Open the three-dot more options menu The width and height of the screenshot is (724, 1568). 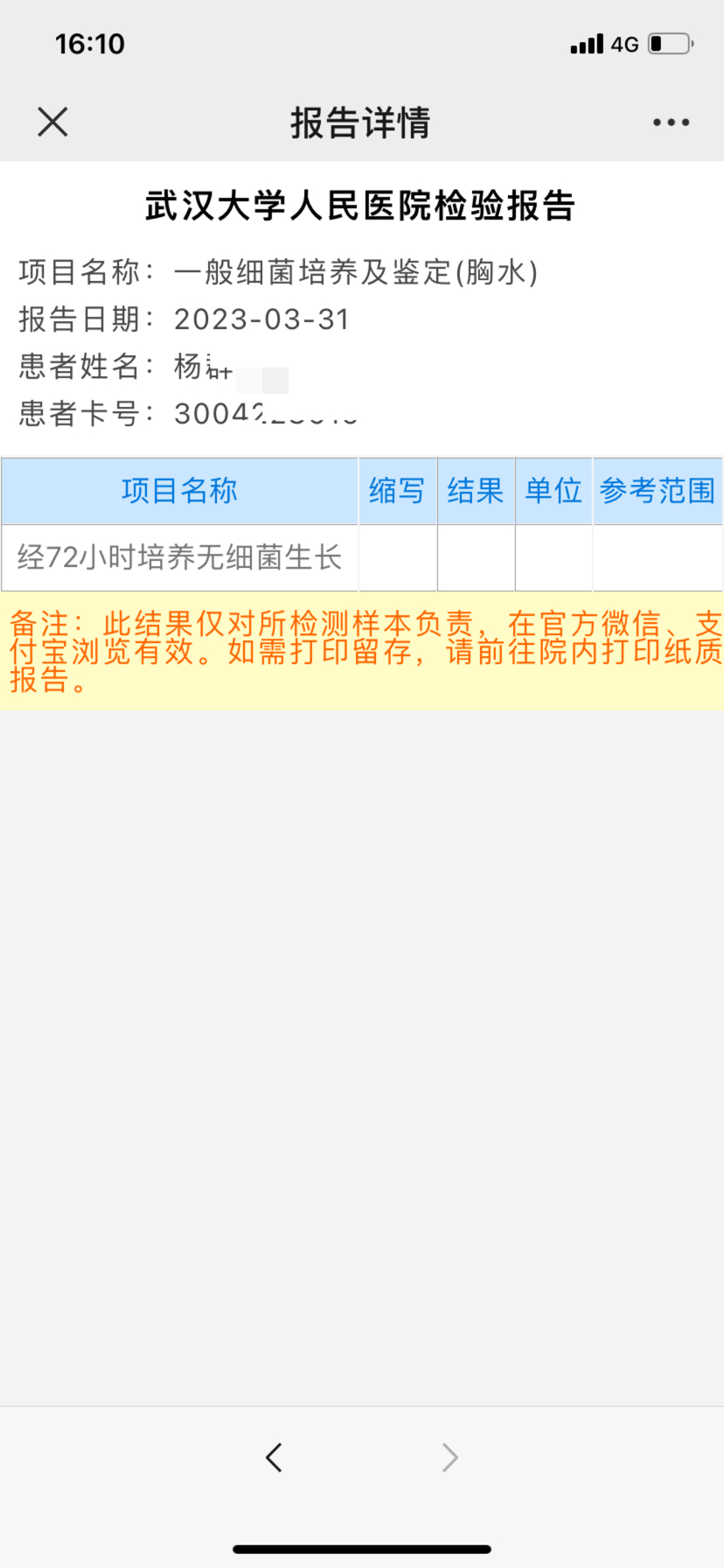pos(671,122)
